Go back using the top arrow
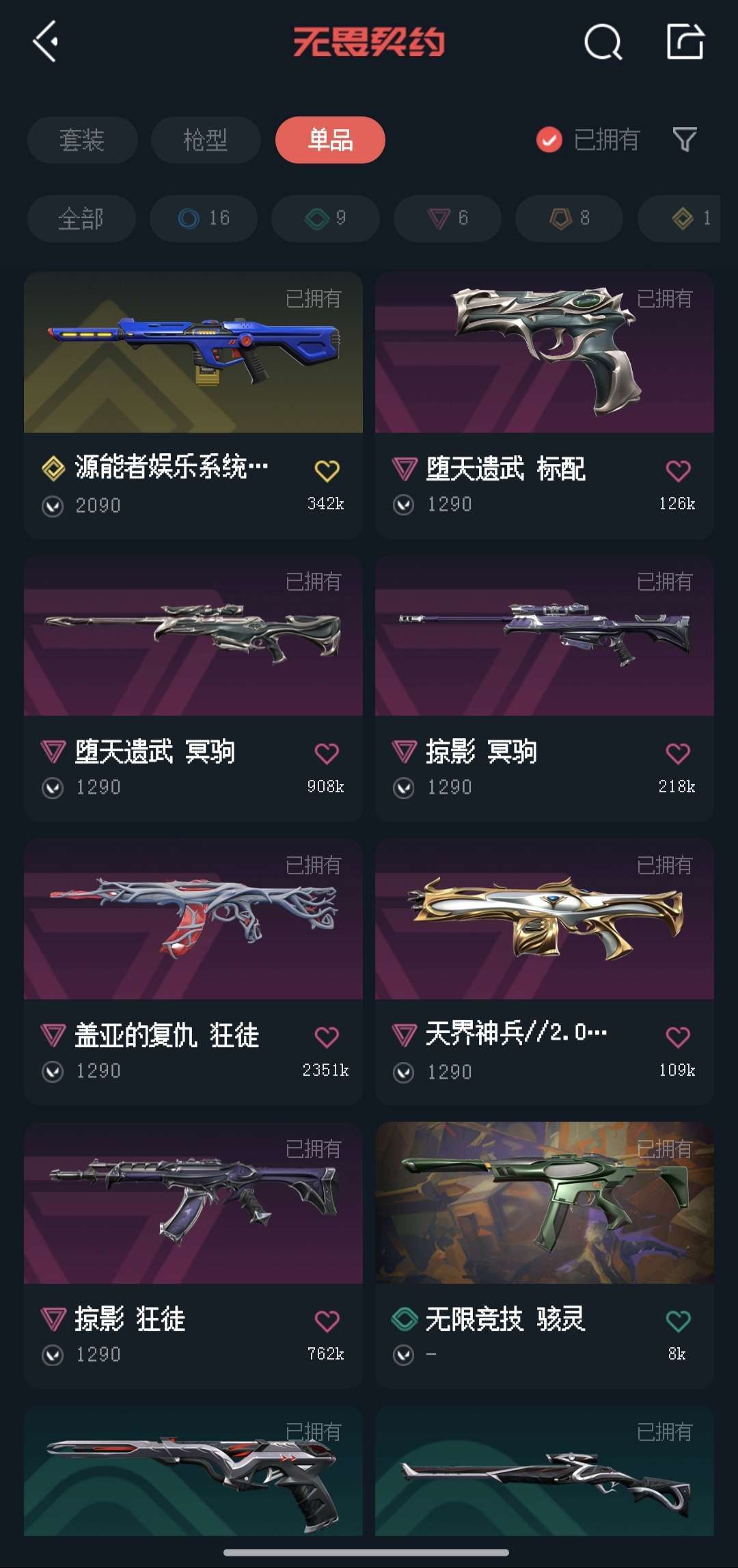738x1568 pixels. tap(45, 42)
